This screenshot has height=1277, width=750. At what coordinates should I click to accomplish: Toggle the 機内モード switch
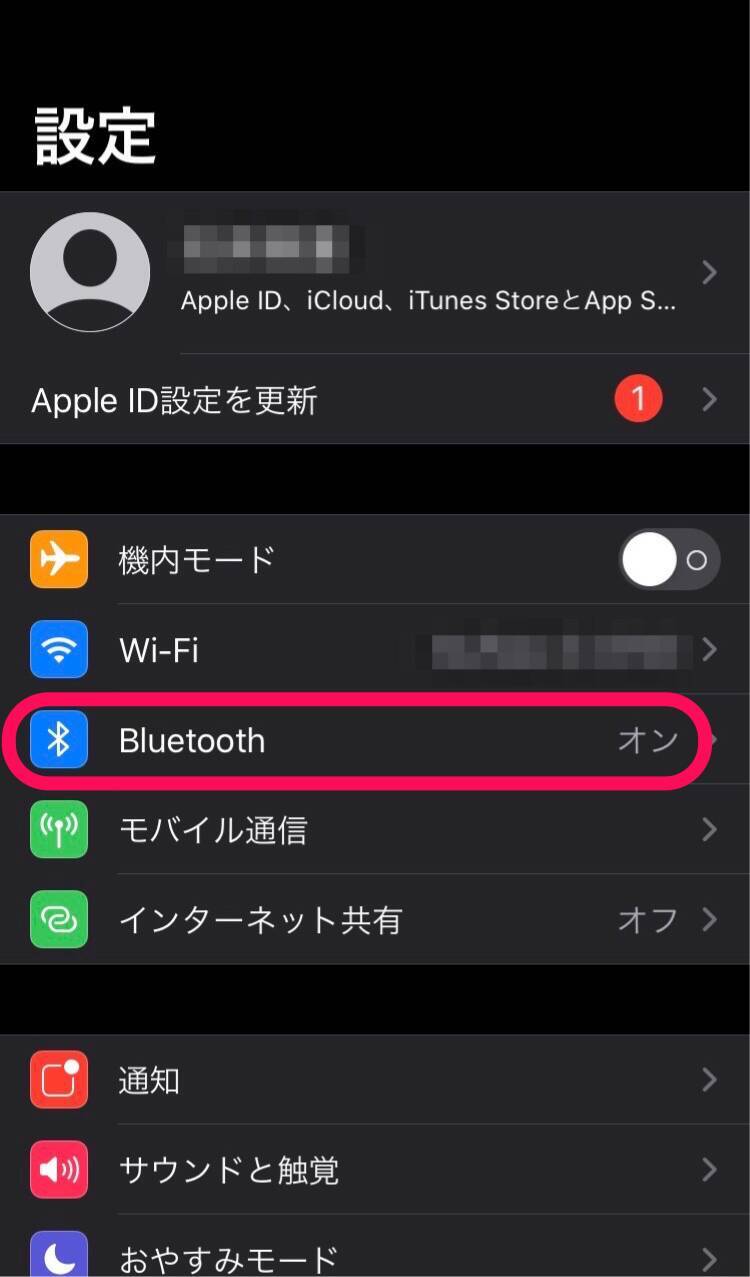[x=668, y=560]
